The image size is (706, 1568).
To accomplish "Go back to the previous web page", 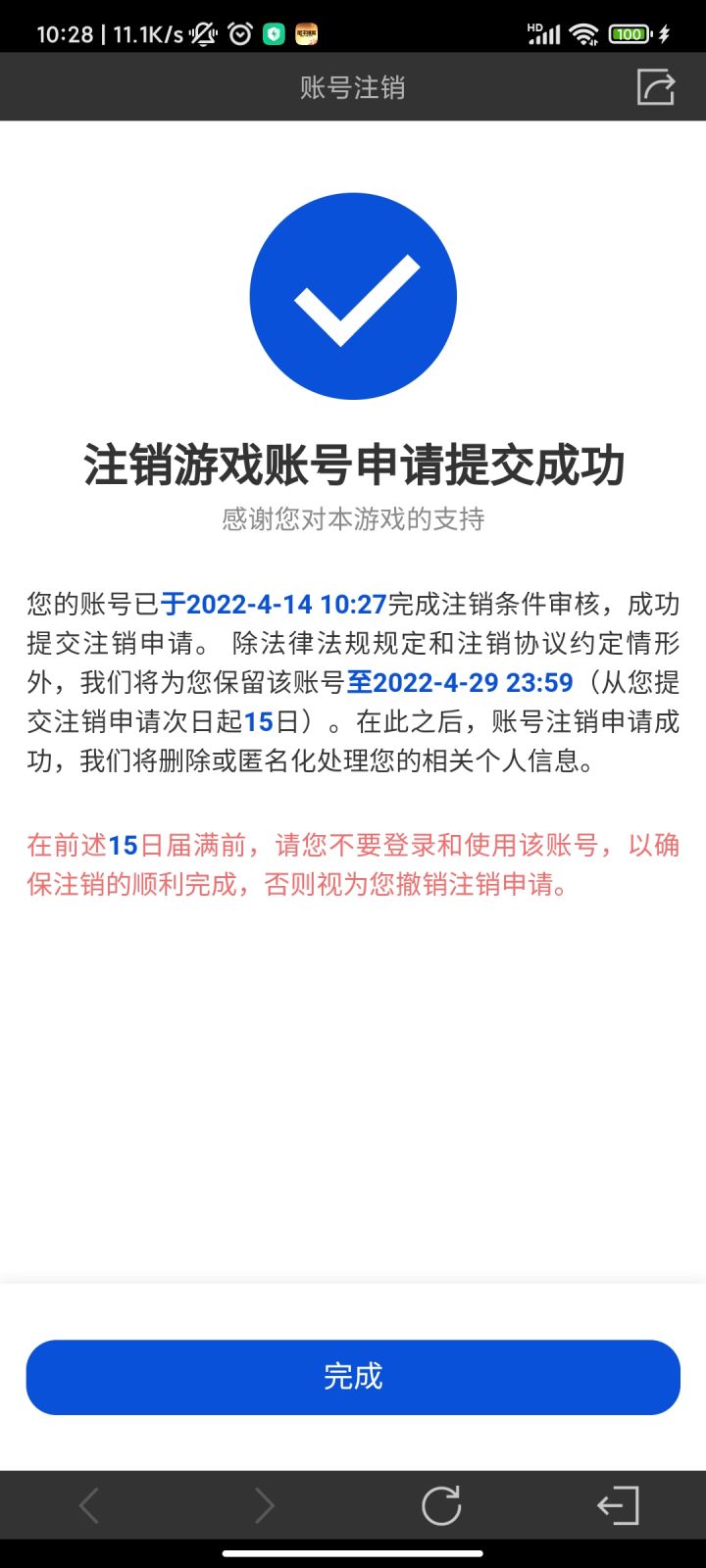I will tap(89, 1505).
